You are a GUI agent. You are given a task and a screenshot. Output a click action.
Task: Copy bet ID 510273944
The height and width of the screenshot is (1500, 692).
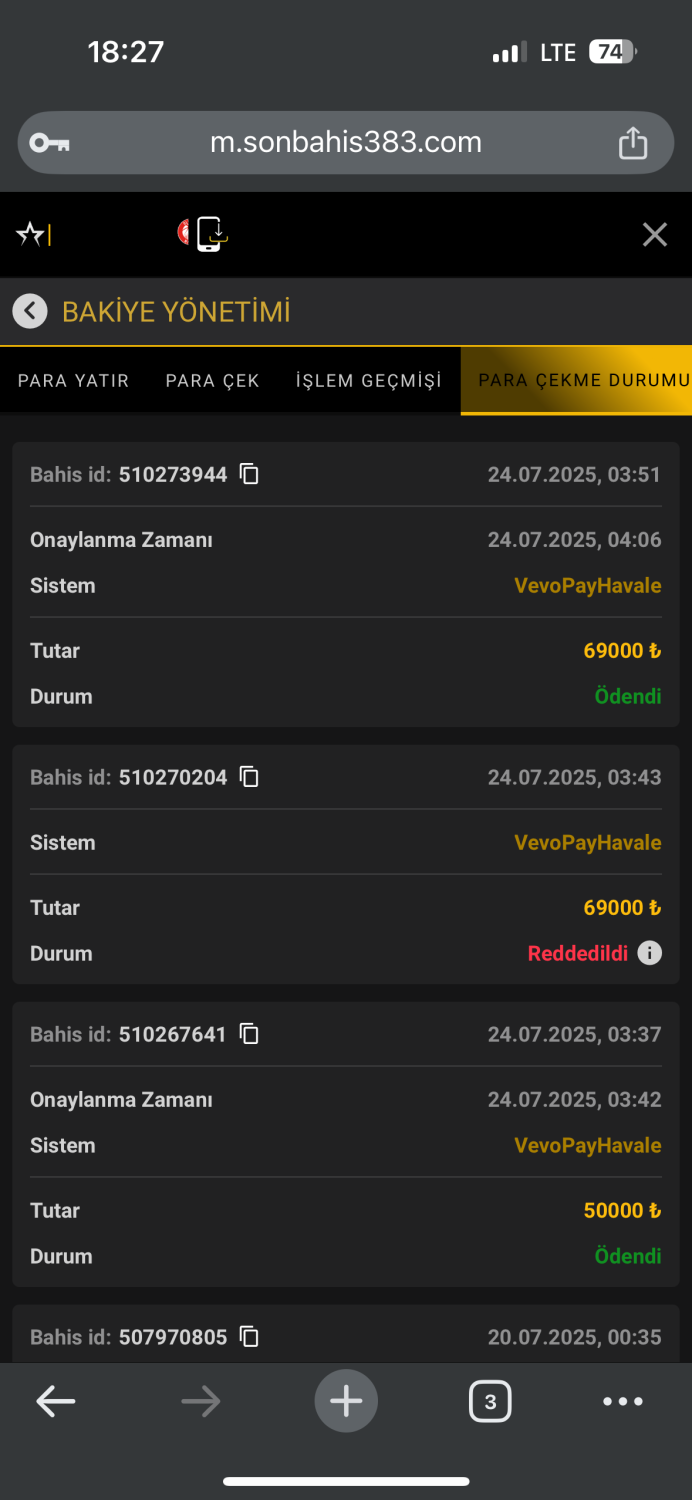click(250, 474)
